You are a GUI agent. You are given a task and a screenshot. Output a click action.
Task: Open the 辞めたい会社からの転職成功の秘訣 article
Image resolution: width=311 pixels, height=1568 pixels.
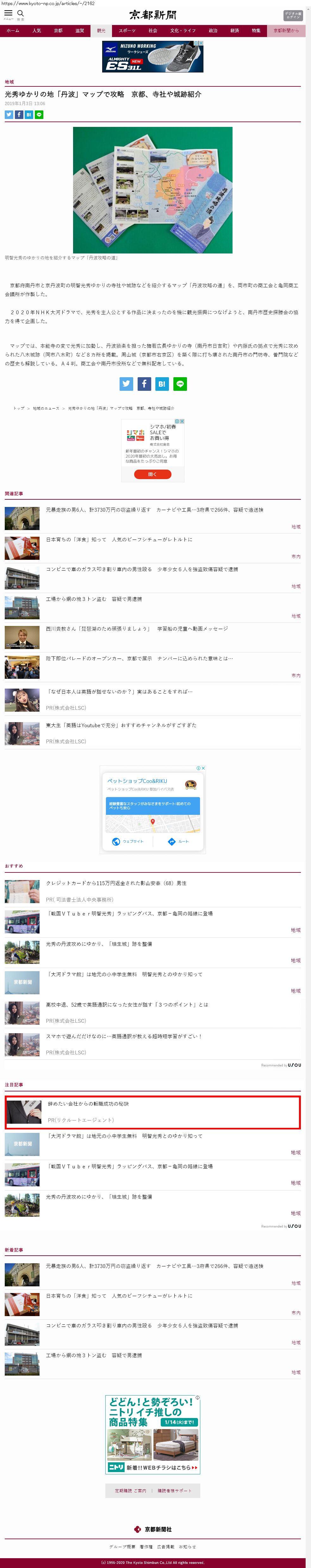(88, 1103)
